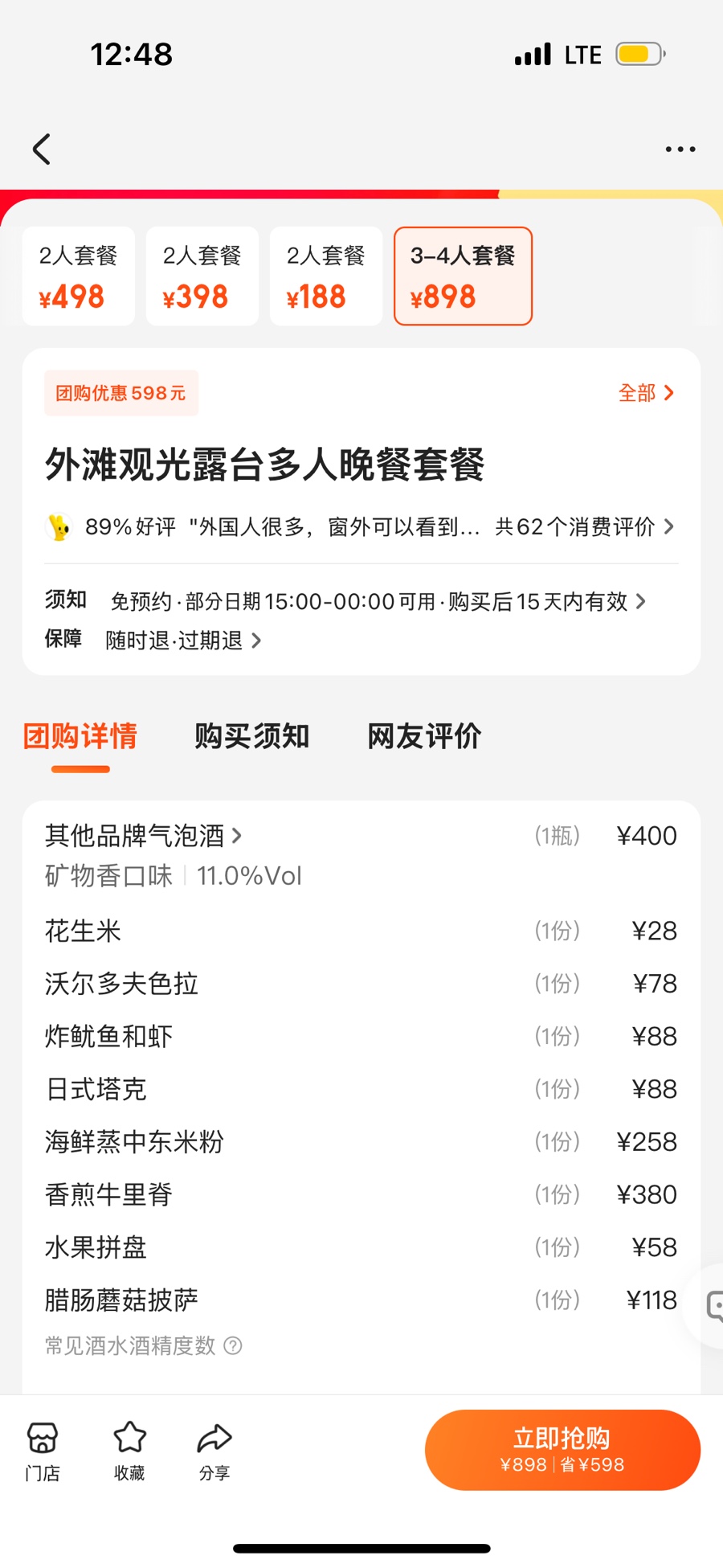The image size is (723, 1568).
Task: Expand the 须知 usage notice row
Action: pos(378,601)
